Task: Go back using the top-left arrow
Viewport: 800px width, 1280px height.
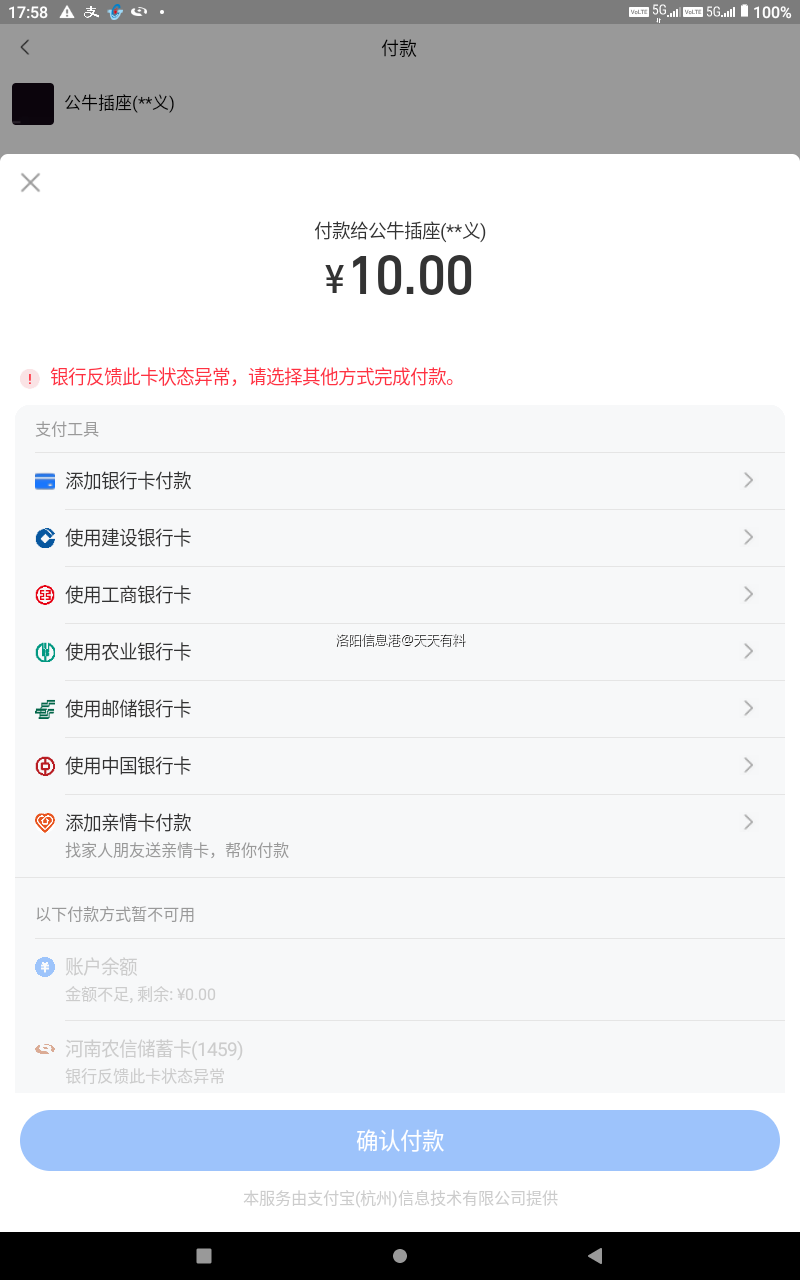Action: click(24, 47)
